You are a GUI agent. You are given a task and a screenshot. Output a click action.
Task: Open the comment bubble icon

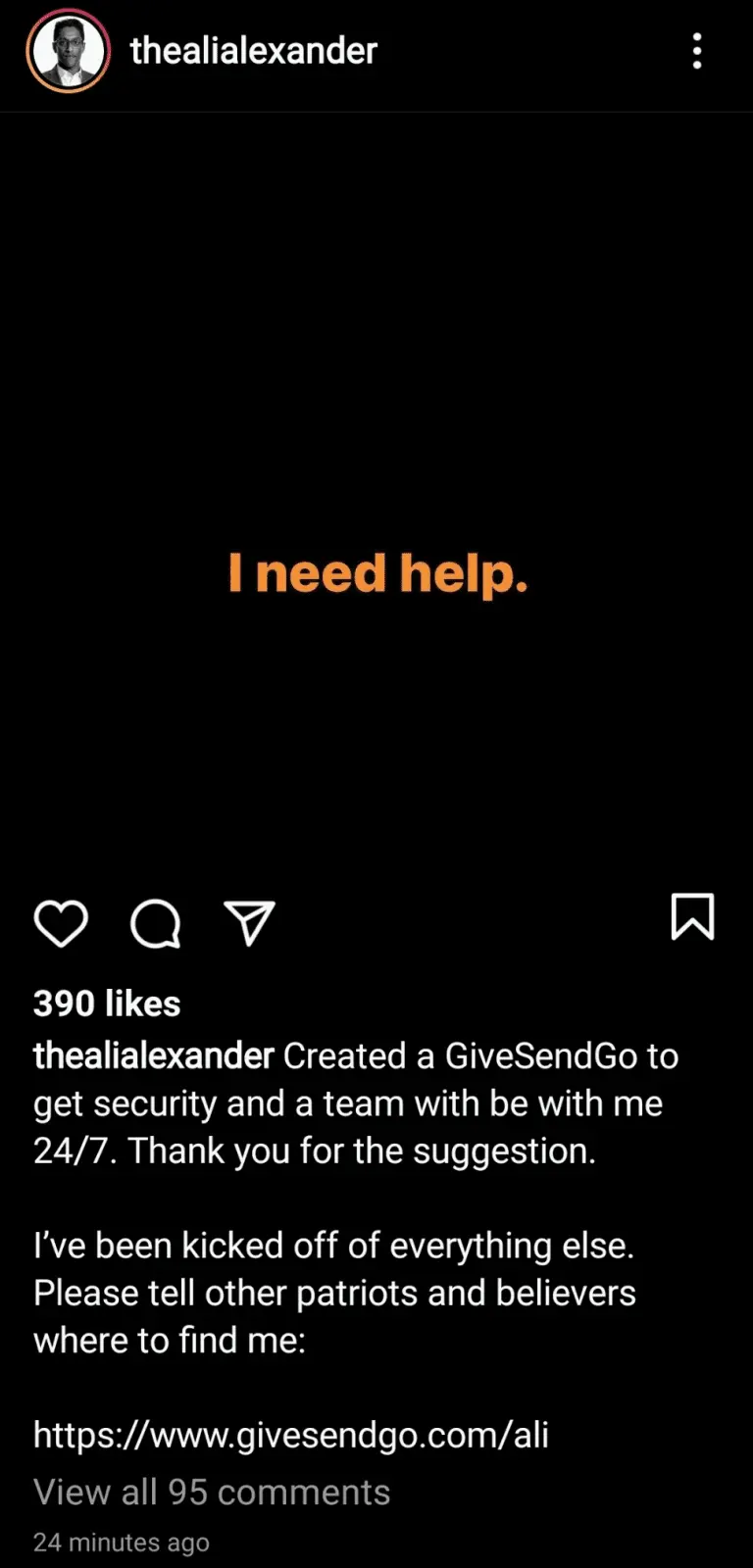(156, 923)
